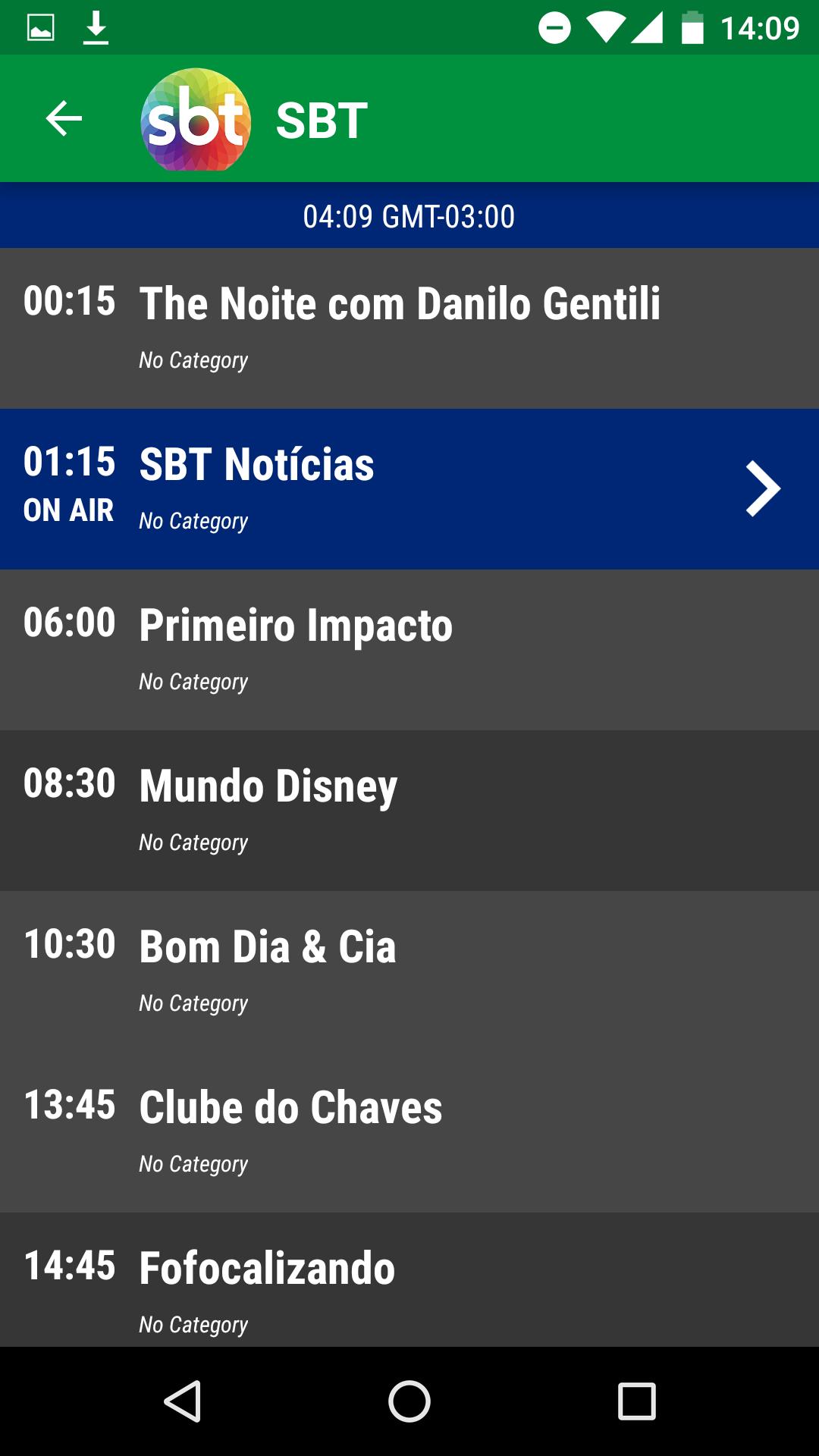Select the Primeiro Impacto program row

(x=409, y=650)
